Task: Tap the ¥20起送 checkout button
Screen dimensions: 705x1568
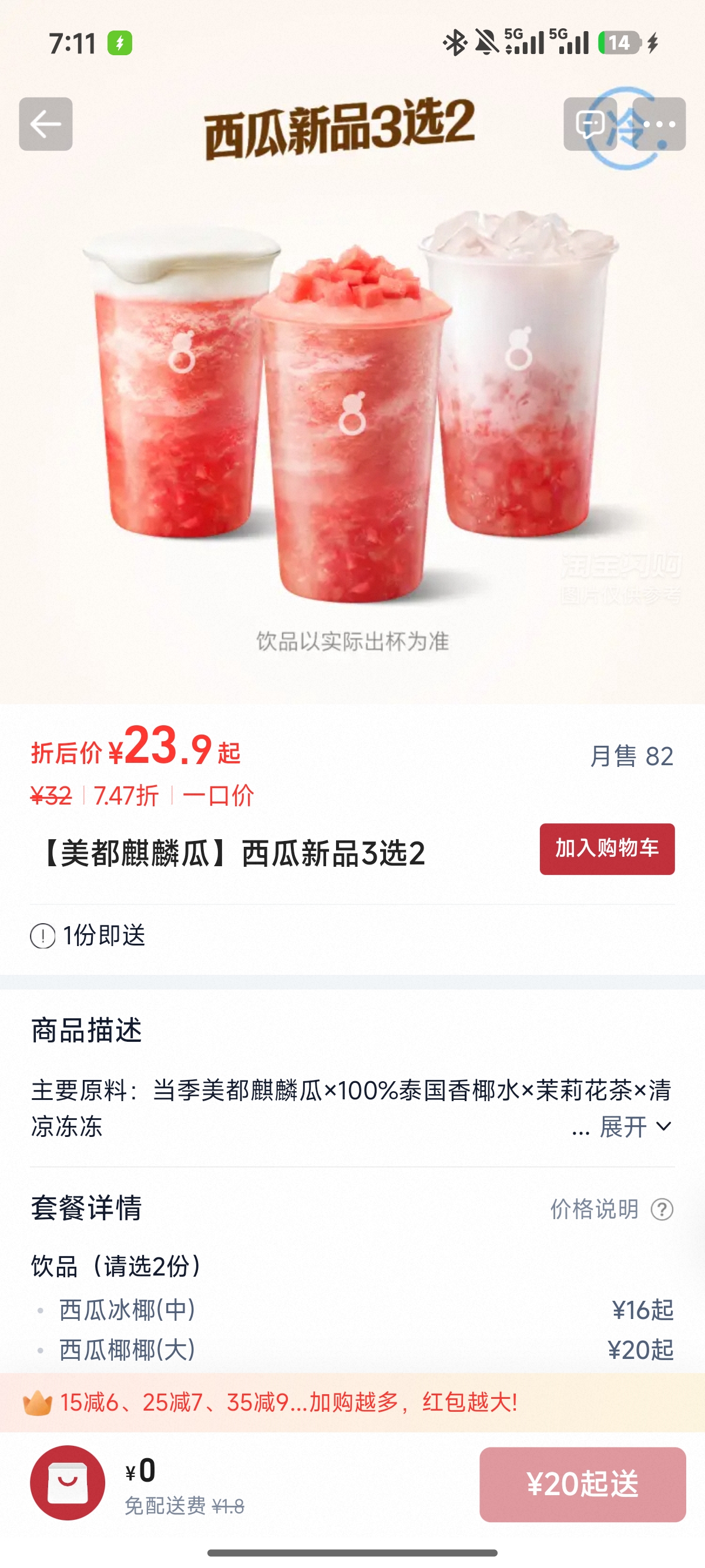Action: click(583, 1485)
